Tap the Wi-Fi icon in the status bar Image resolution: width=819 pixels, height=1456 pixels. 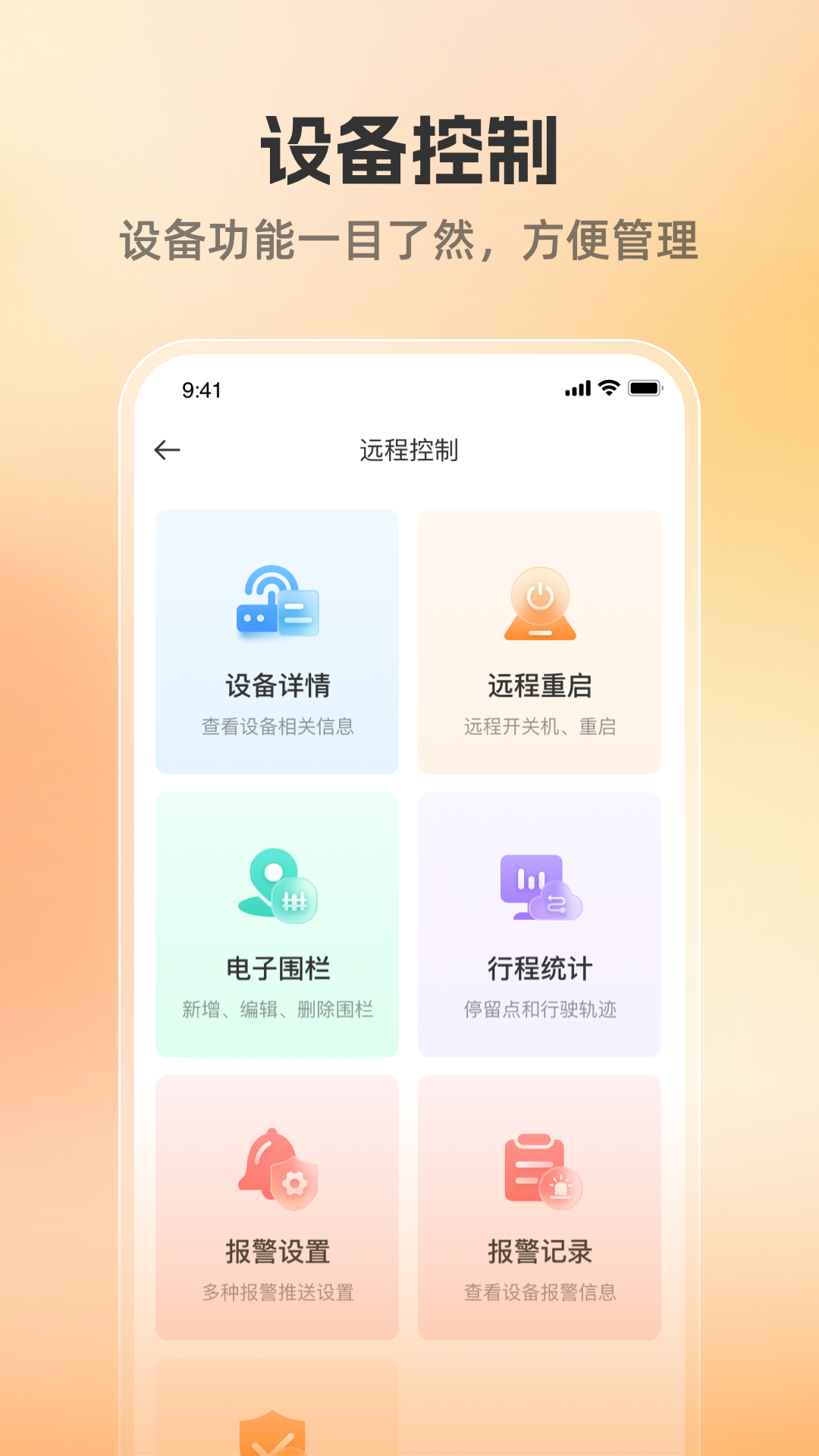[x=607, y=388]
